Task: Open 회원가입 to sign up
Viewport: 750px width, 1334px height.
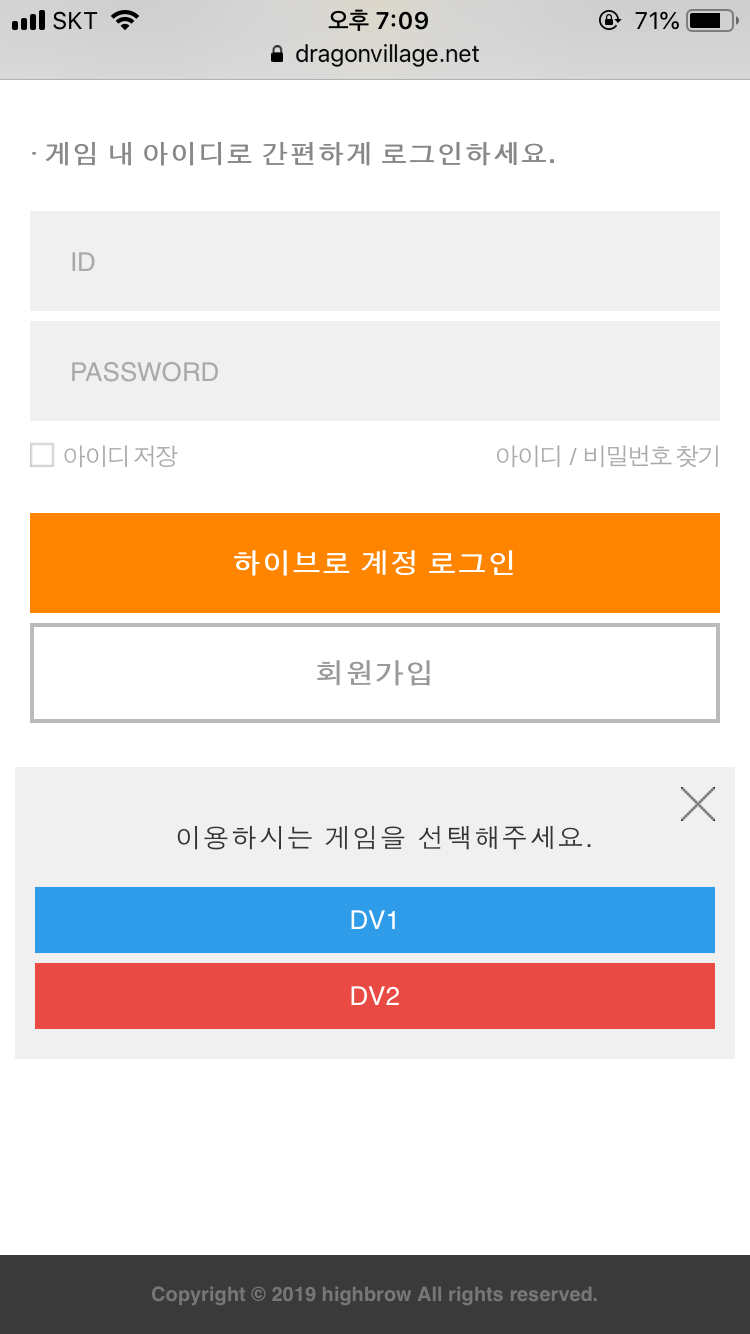Action: click(x=375, y=673)
